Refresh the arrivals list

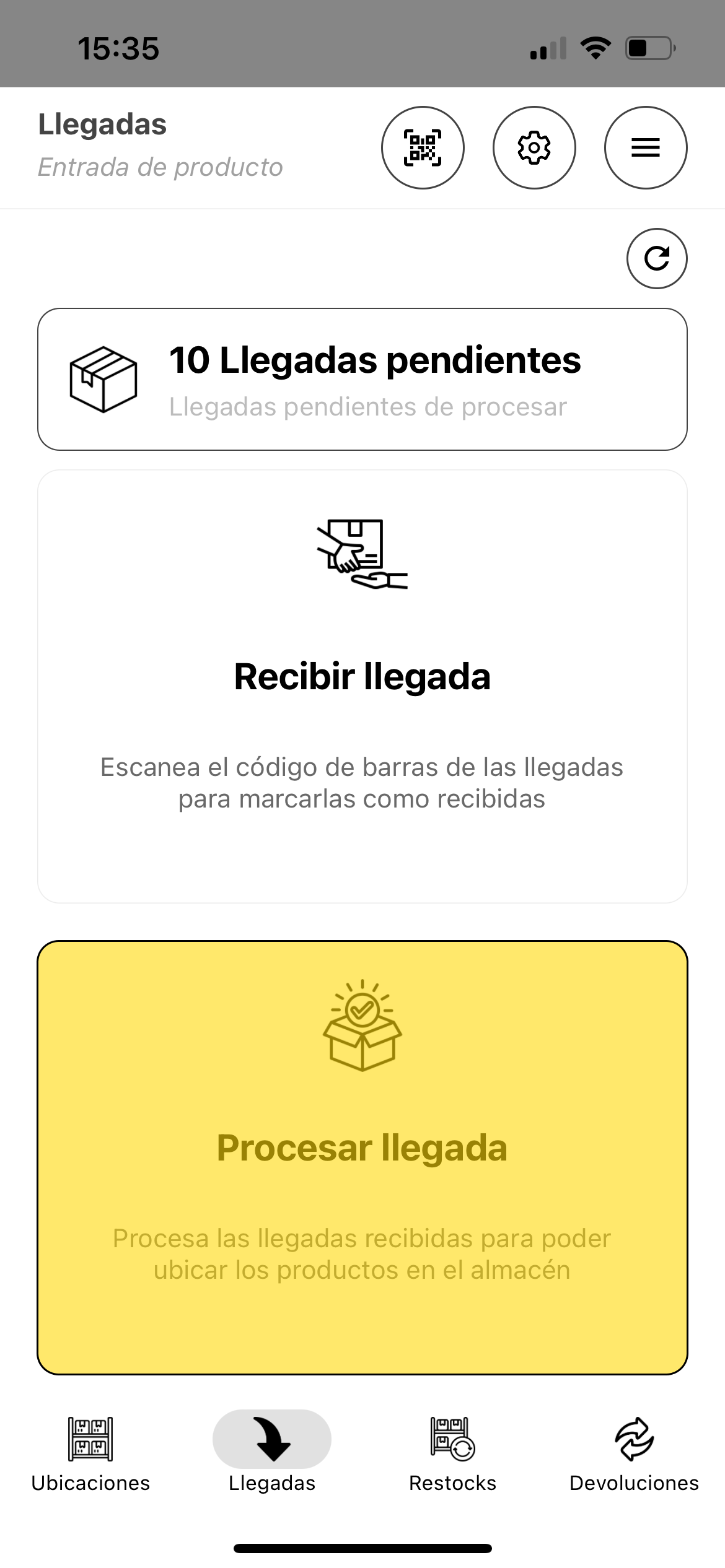coord(657,259)
